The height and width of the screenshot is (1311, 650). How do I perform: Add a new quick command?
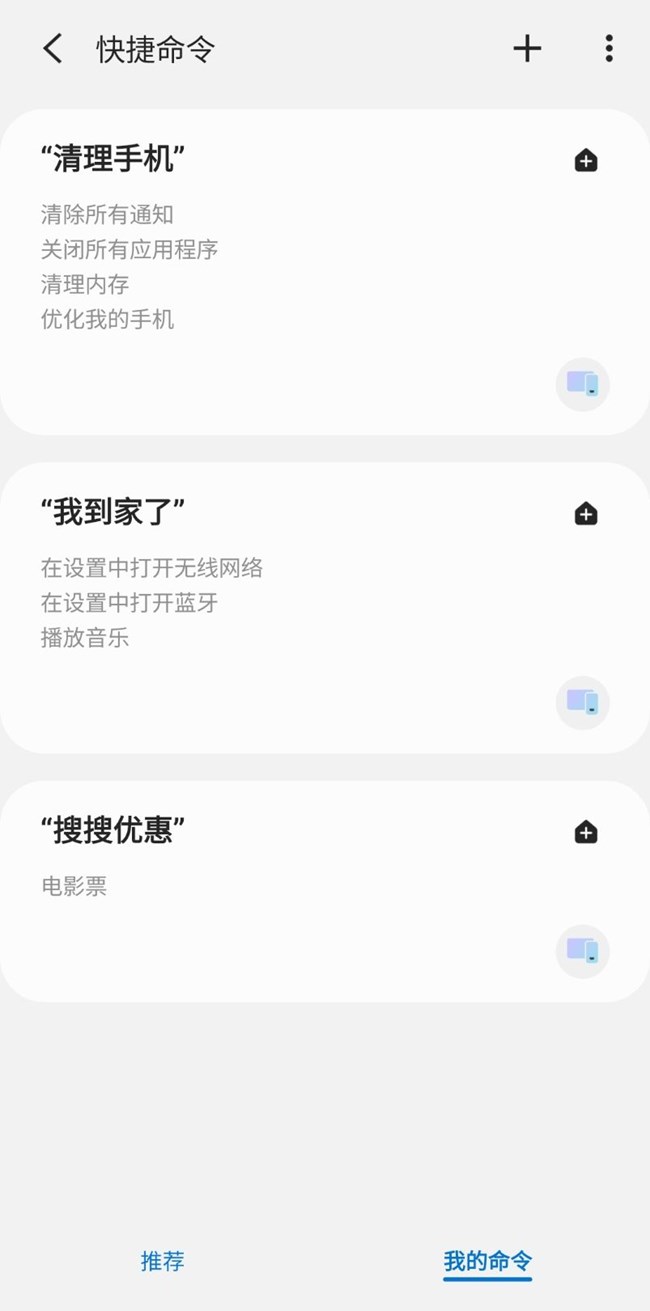[x=527, y=48]
